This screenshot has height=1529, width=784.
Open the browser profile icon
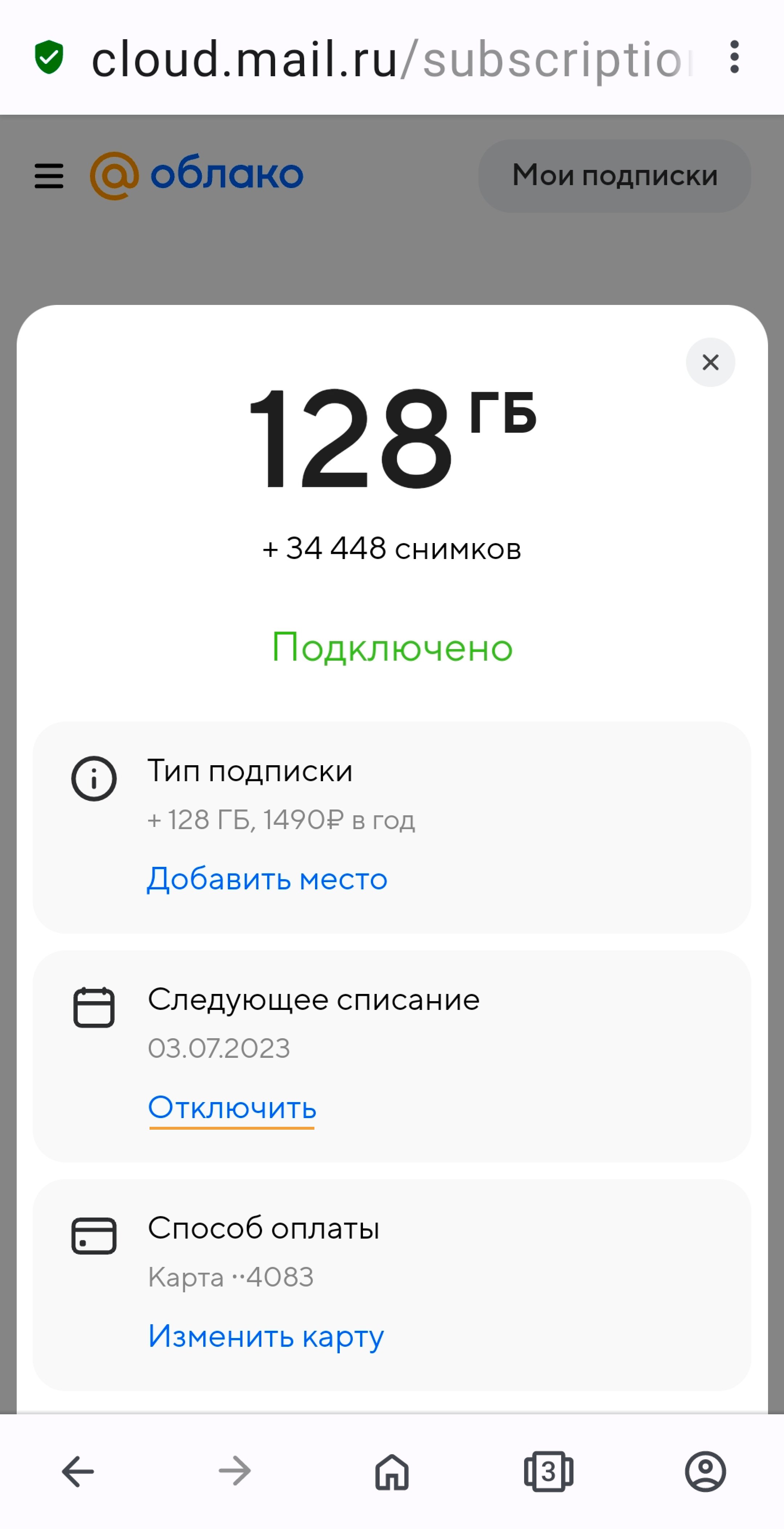click(705, 1471)
